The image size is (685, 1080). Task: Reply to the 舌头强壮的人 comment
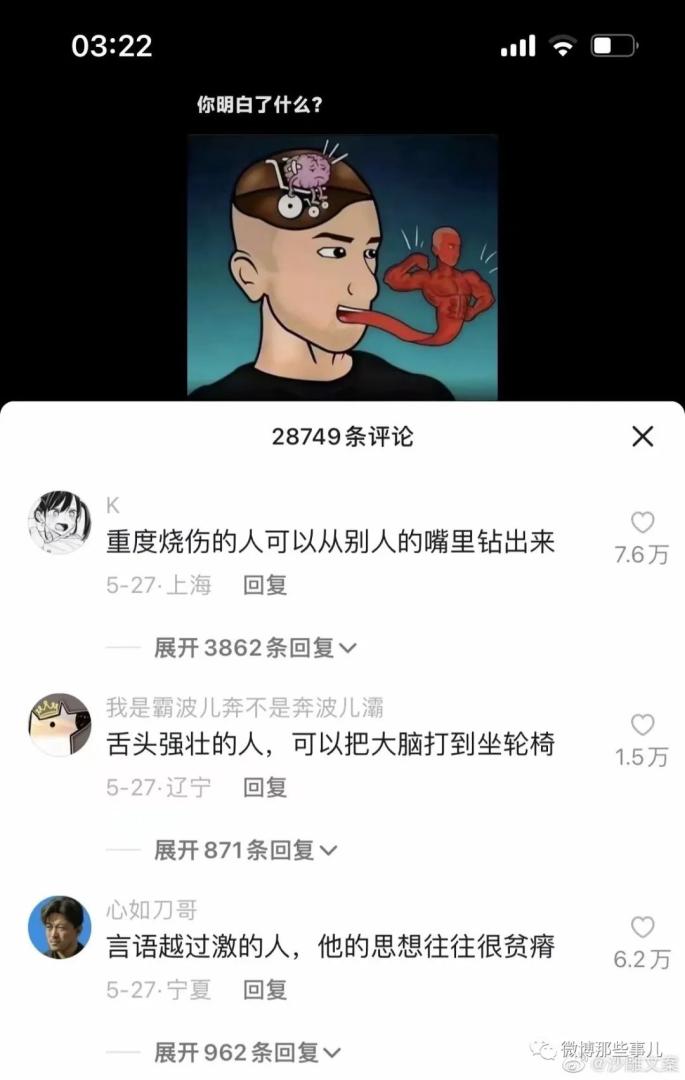click(265, 788)
